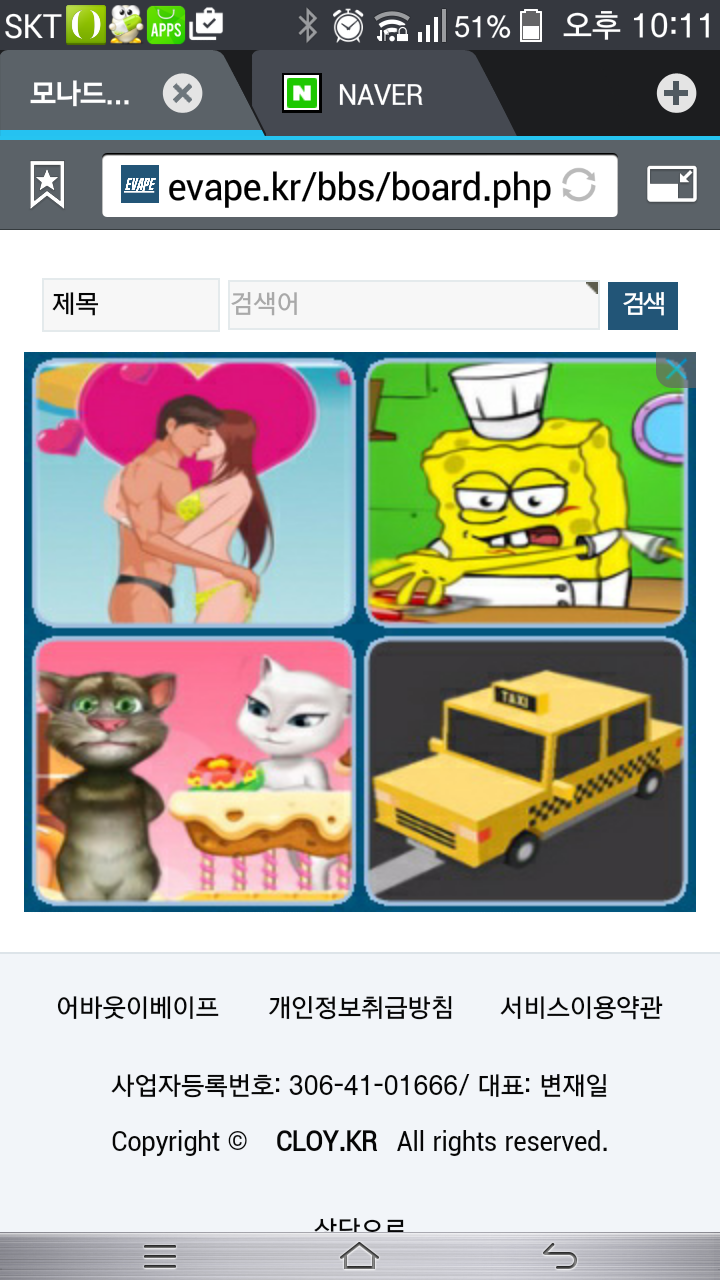The width and height of the screenshot is (720, 1280).
Task: Switch to the NAVER tab
Action: point(380,95)
